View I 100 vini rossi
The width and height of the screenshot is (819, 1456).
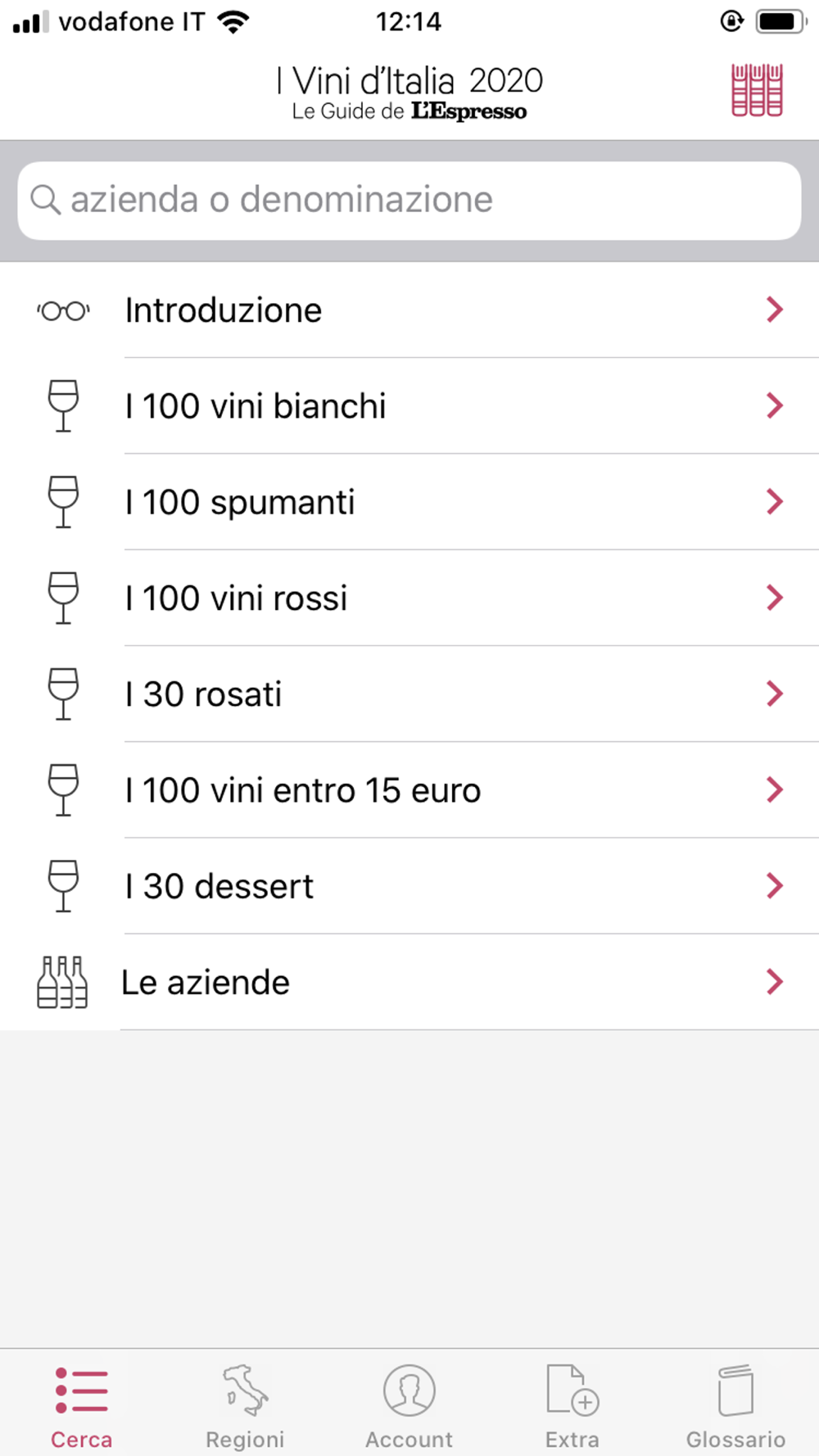pos(409,598)
